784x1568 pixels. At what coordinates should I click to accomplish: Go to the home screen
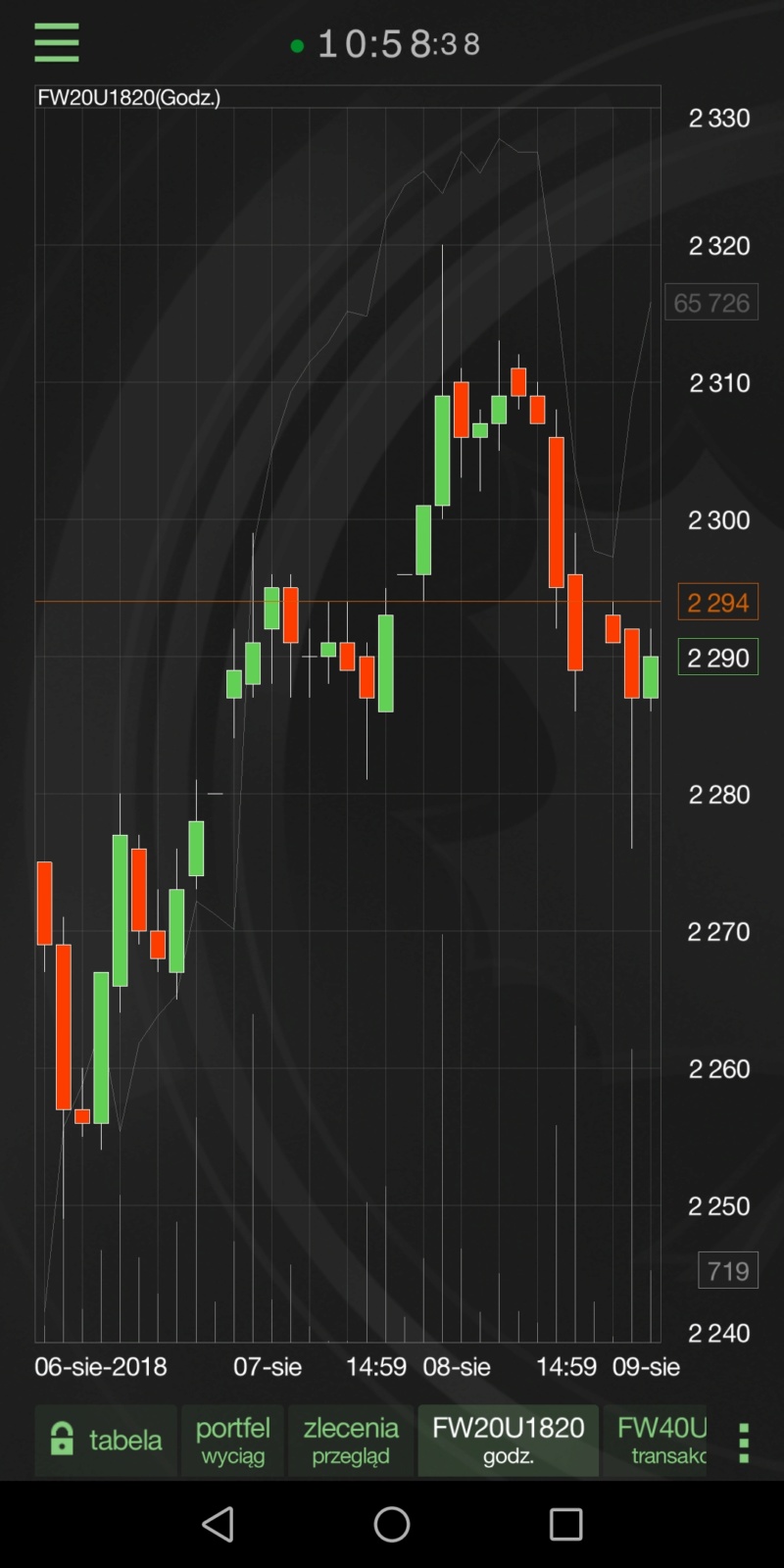pyautogui.click(x=392, y=1524)
